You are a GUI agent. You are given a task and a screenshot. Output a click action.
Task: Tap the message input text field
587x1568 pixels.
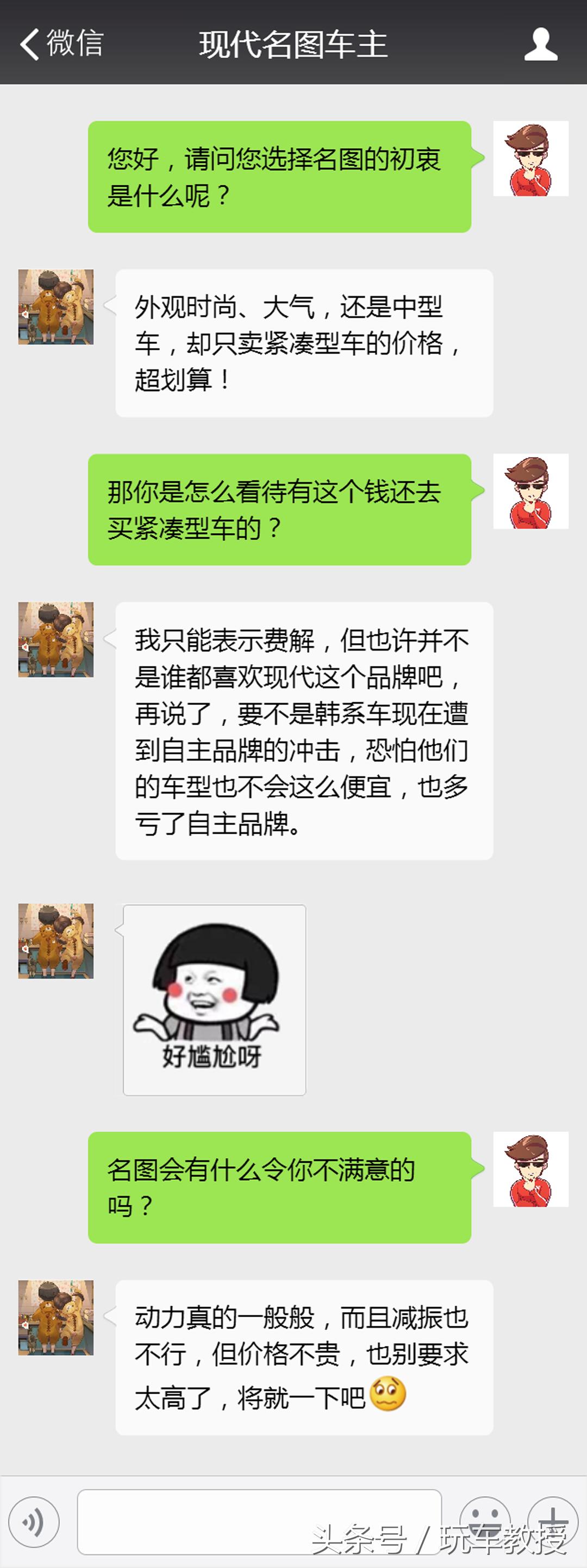coord(262,1517)
